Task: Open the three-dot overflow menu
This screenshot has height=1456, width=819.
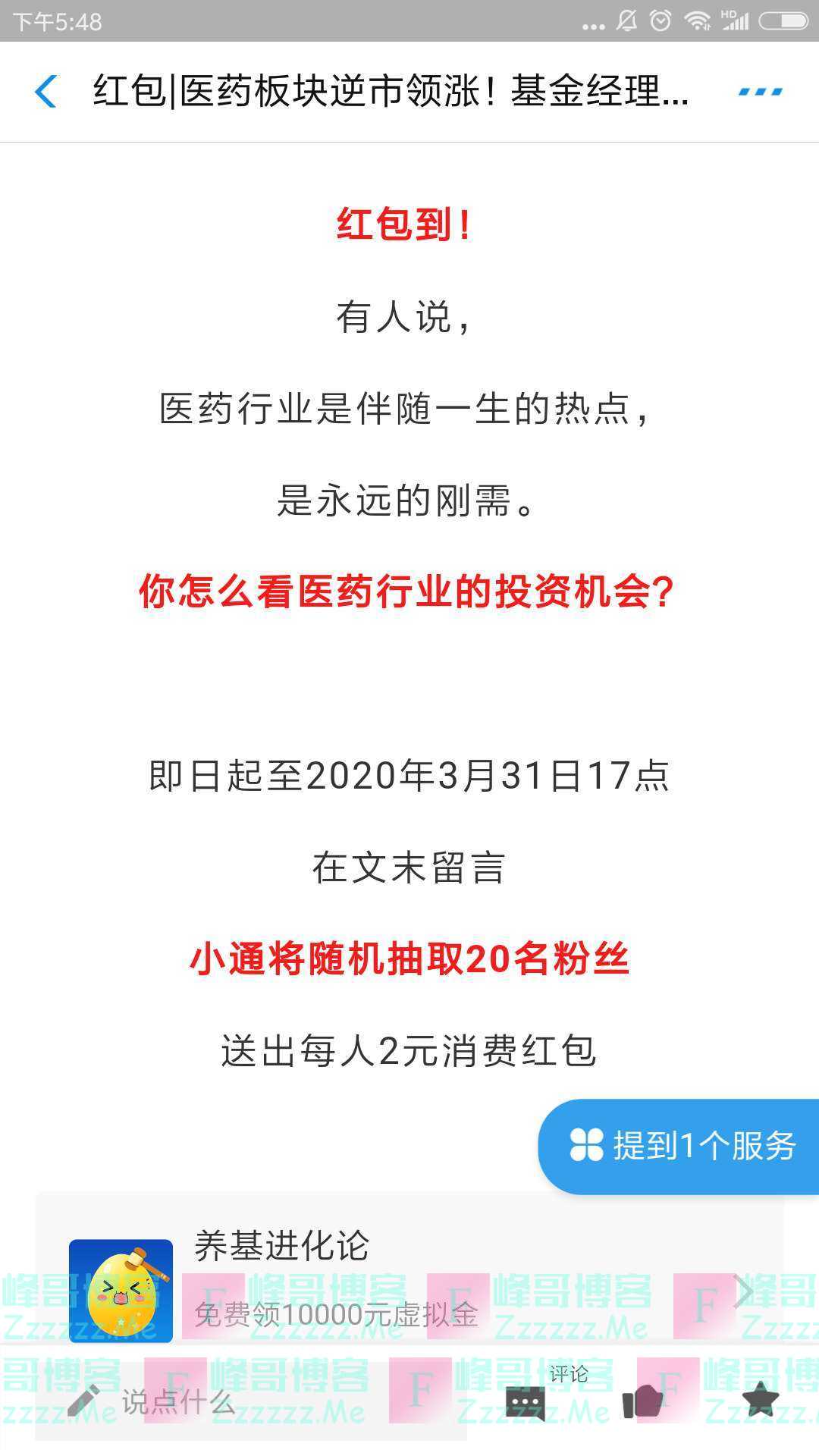Action: [760, 92]
